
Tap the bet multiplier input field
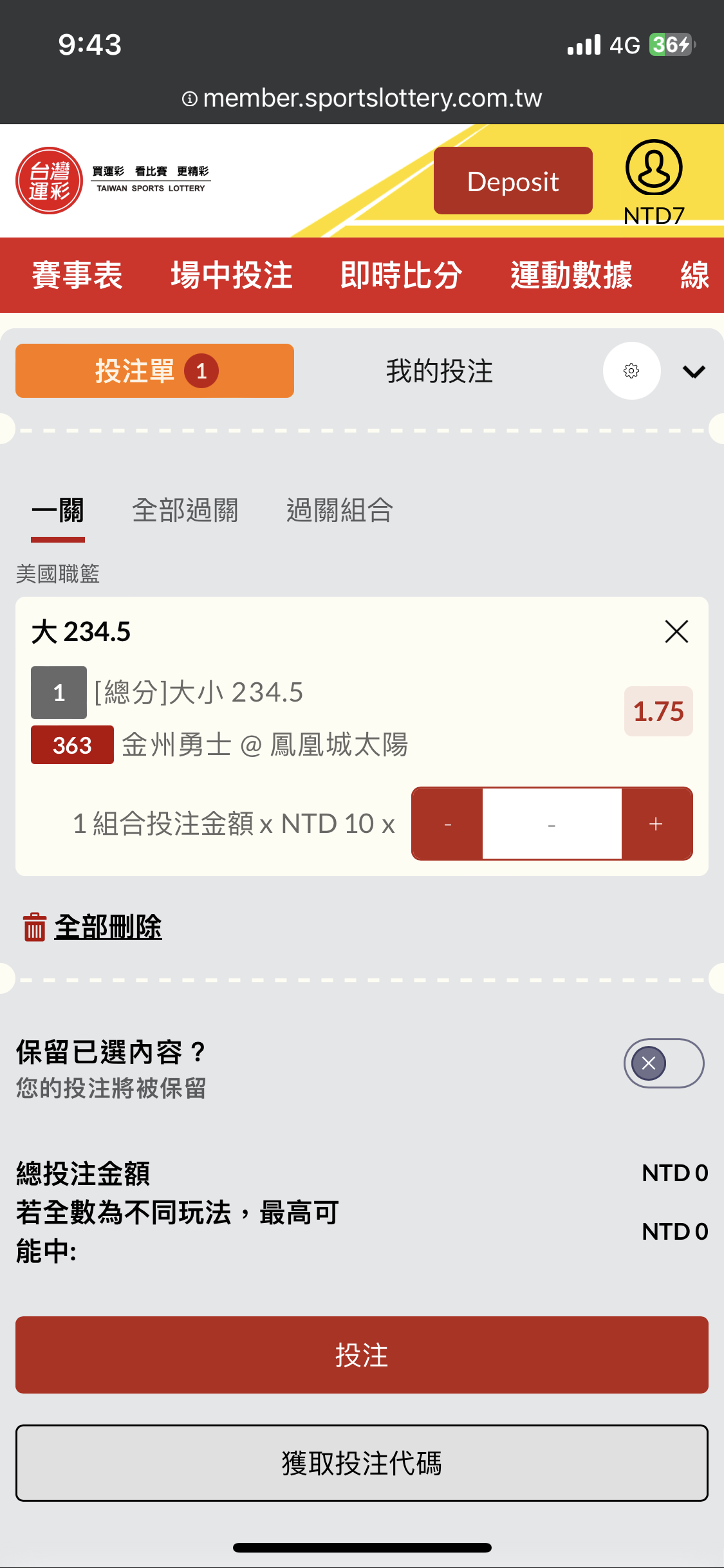(x=552, y=824)
